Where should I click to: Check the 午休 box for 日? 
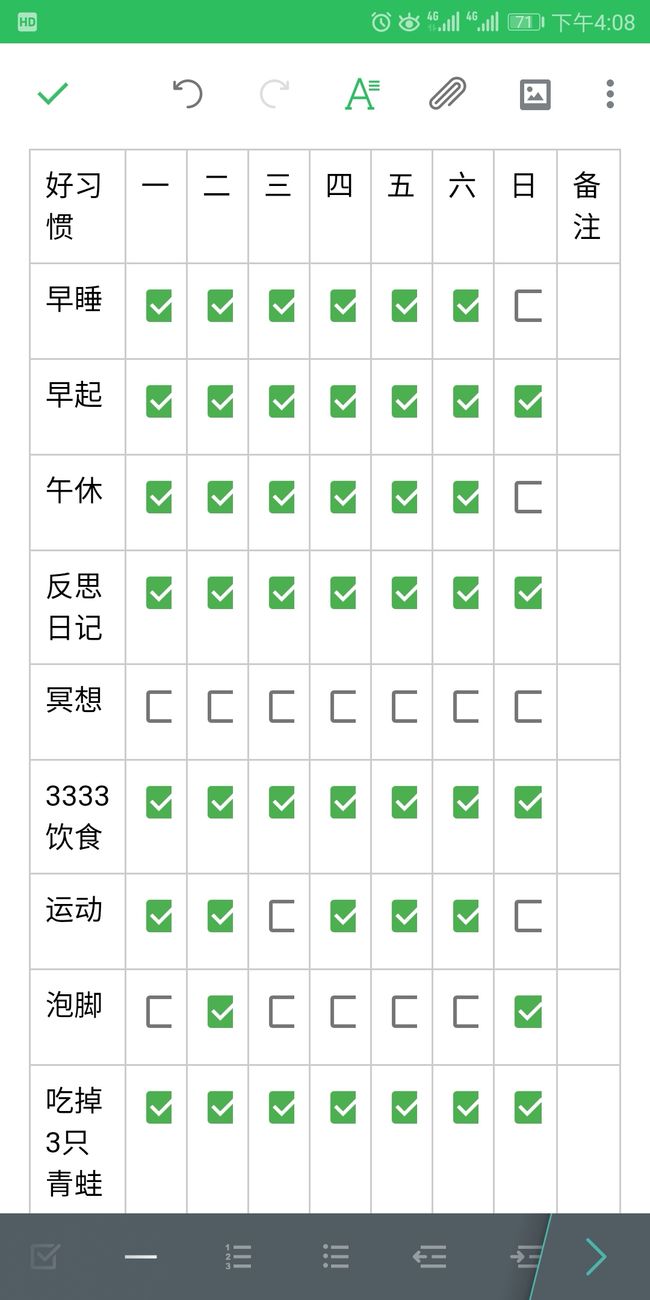pyautogui.click(x=528, y=497)
